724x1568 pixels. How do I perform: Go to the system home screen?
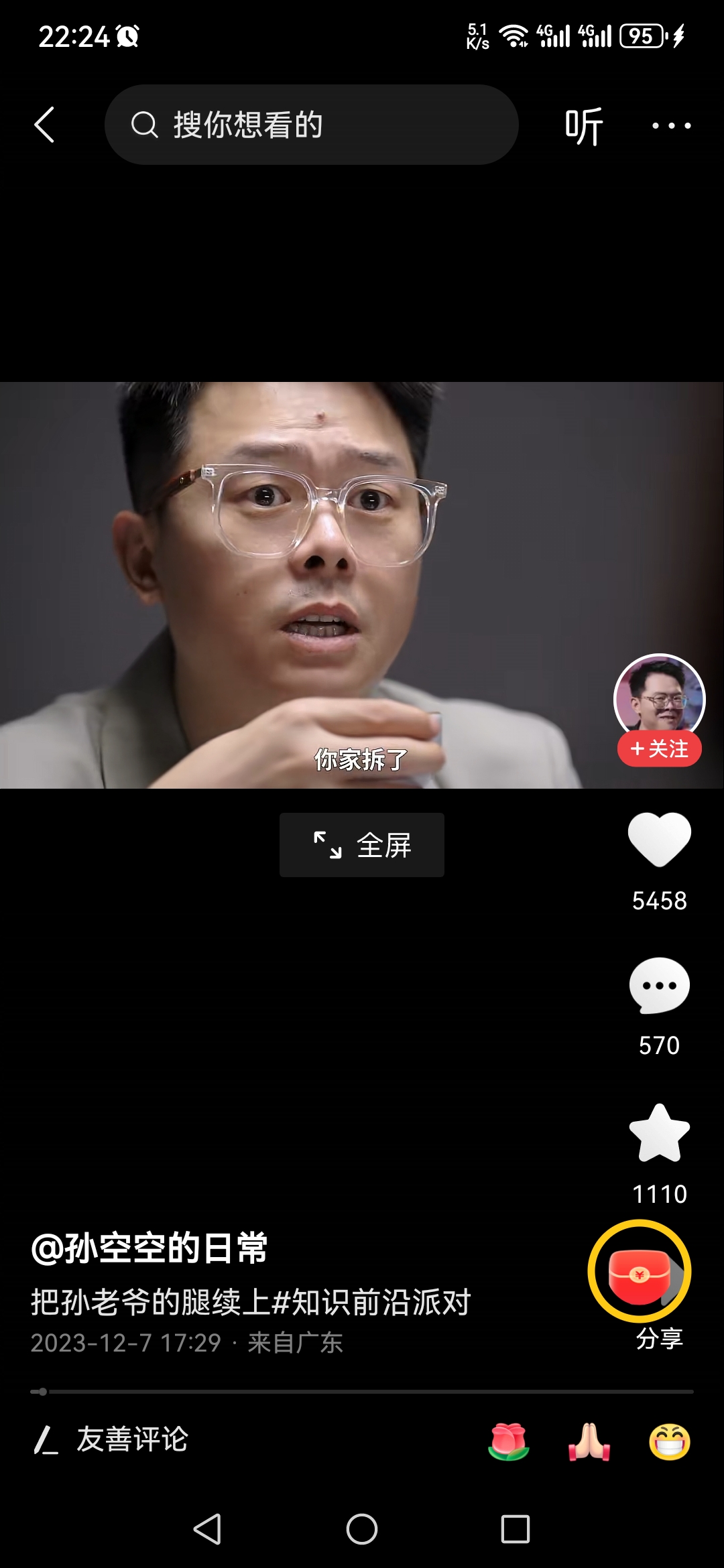[x=362, y=1530]
